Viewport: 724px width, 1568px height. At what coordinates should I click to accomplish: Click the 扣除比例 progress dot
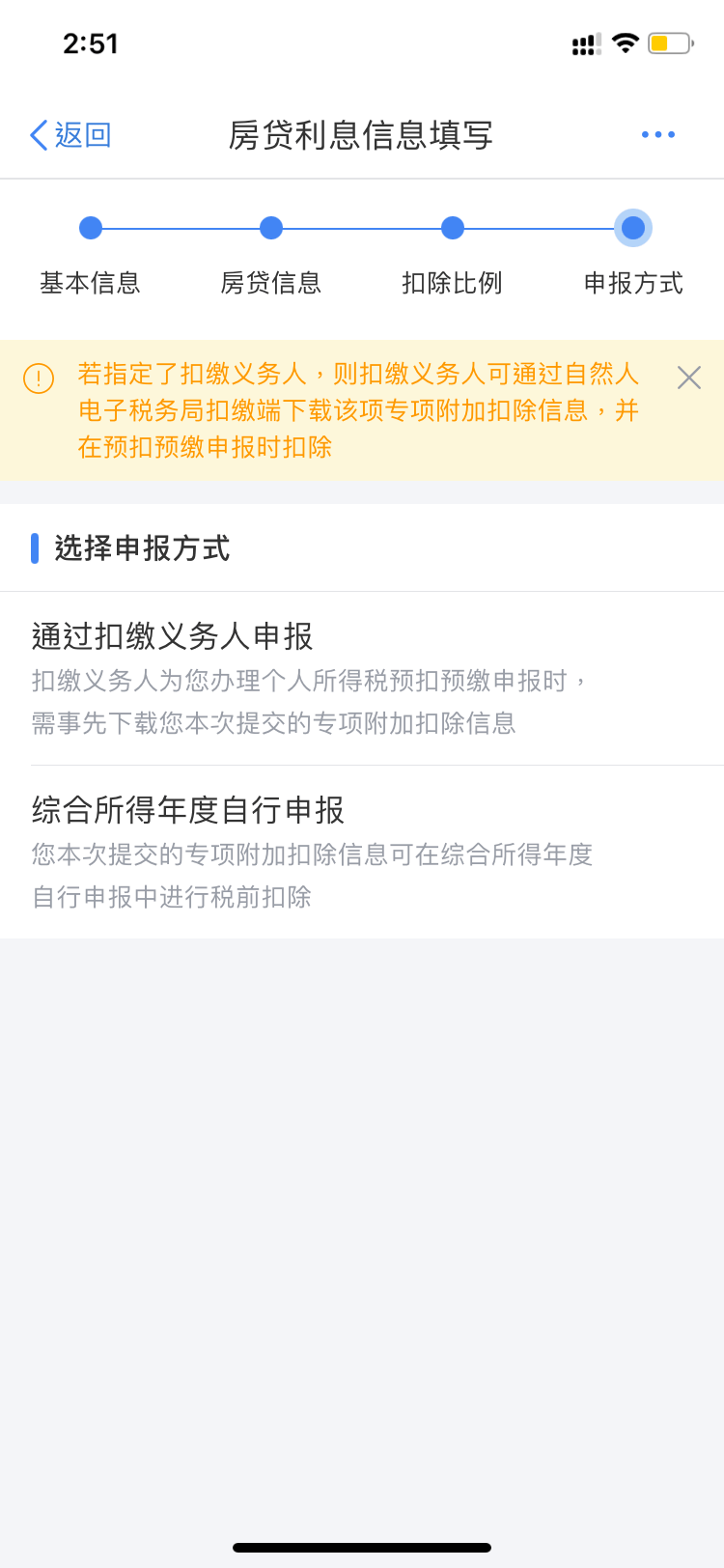(x=452, y=228)
